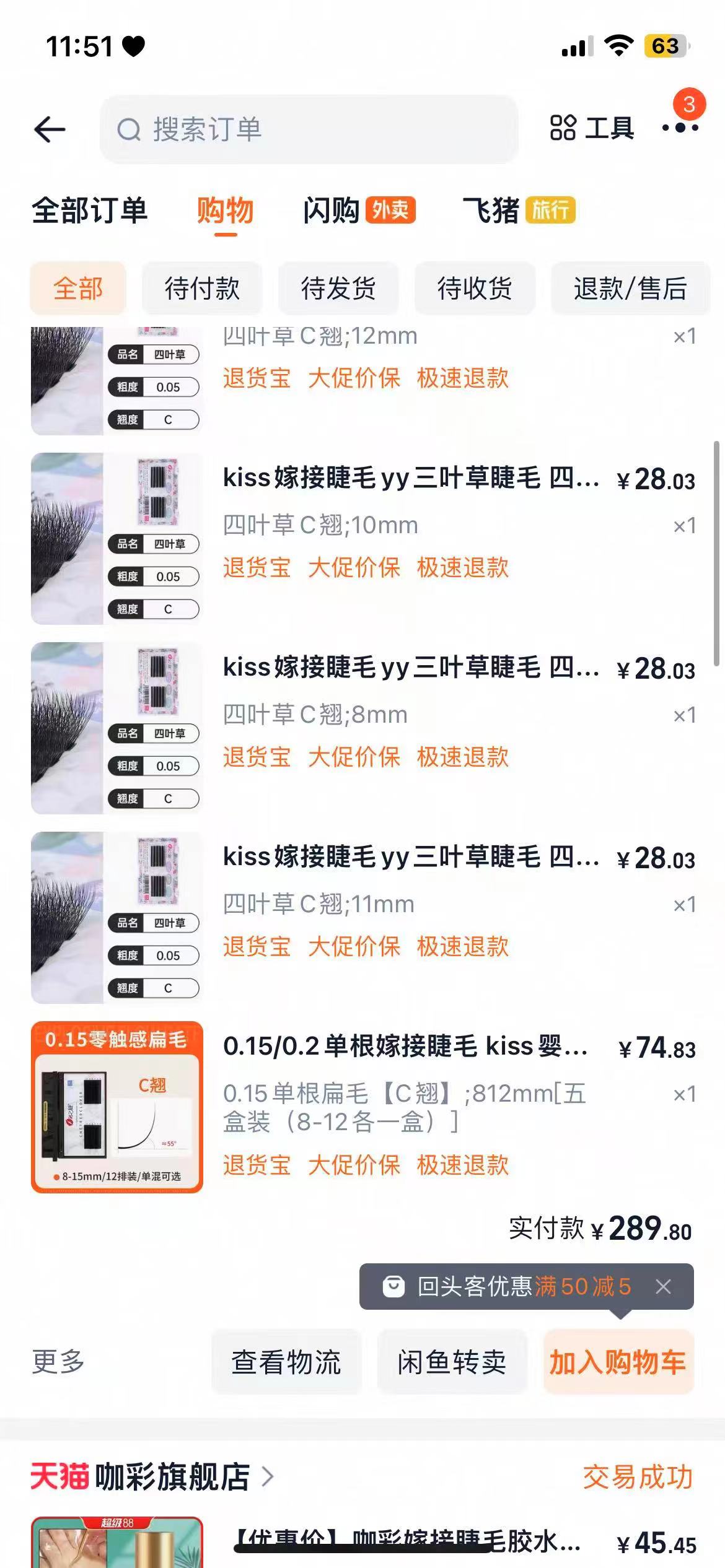Screen dimensions: 725x1568
Task: Select the 全部 filter chip
Action: 78,289
